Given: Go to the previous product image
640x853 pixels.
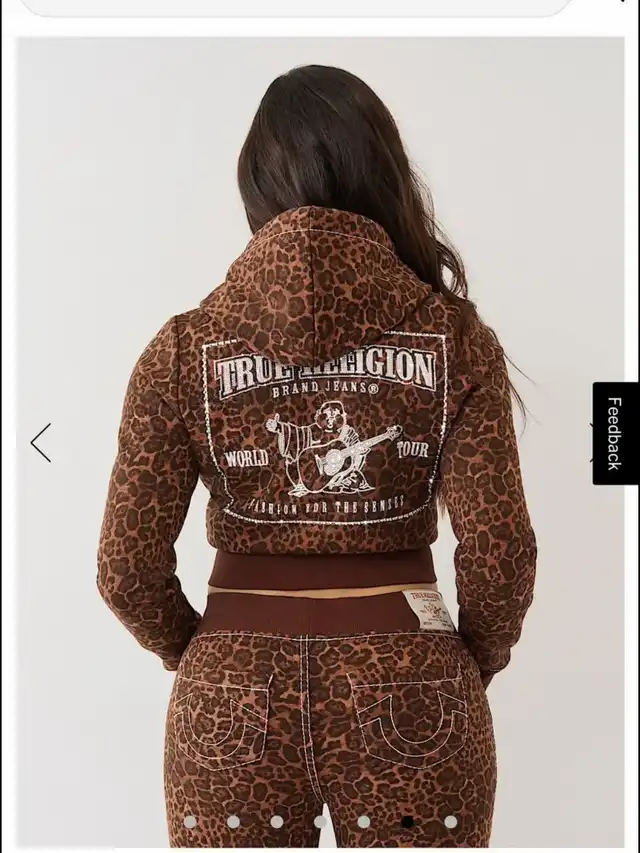Looking at the screenshot, I should [41, 443].
